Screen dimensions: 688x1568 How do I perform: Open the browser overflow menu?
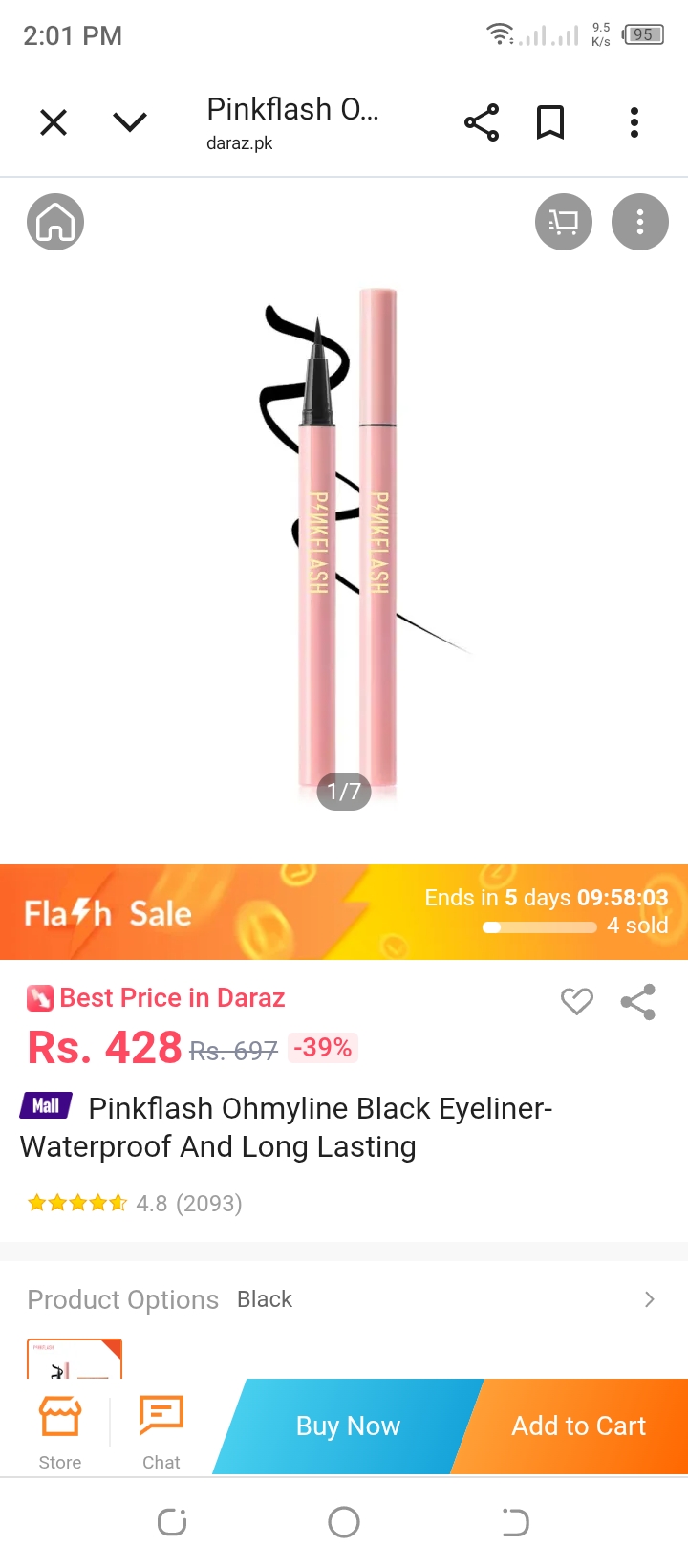tap(634, 122)
